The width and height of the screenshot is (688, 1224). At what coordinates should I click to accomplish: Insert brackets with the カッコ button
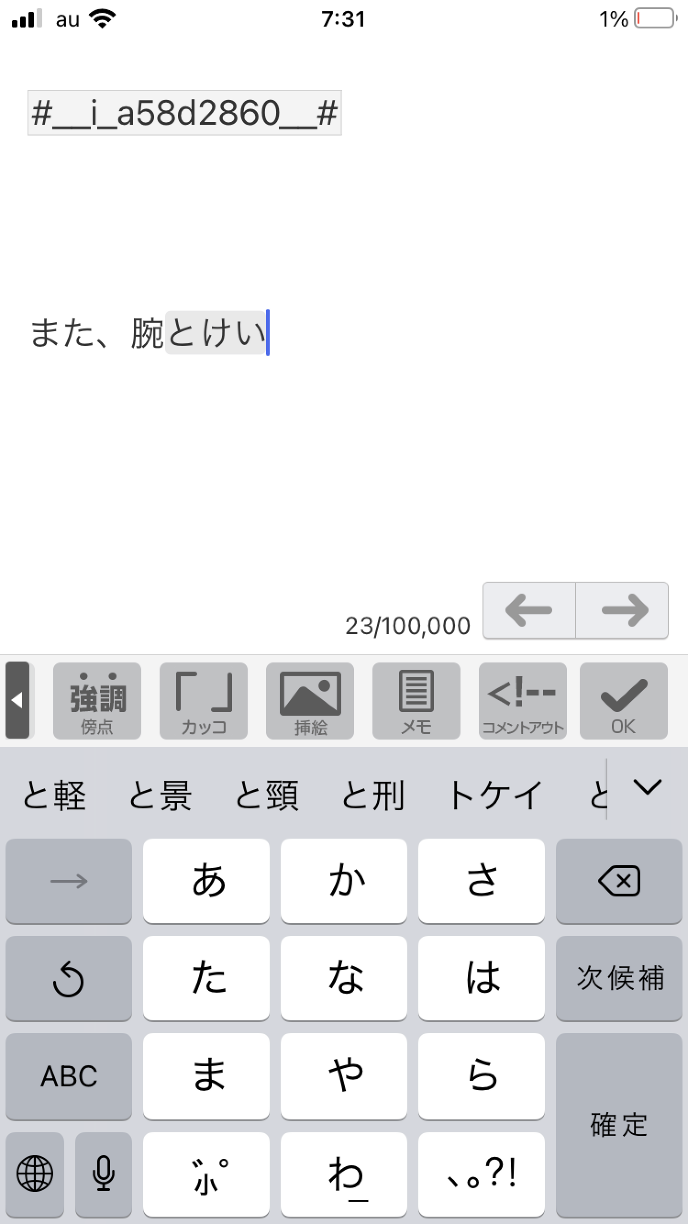pos(204,700)
